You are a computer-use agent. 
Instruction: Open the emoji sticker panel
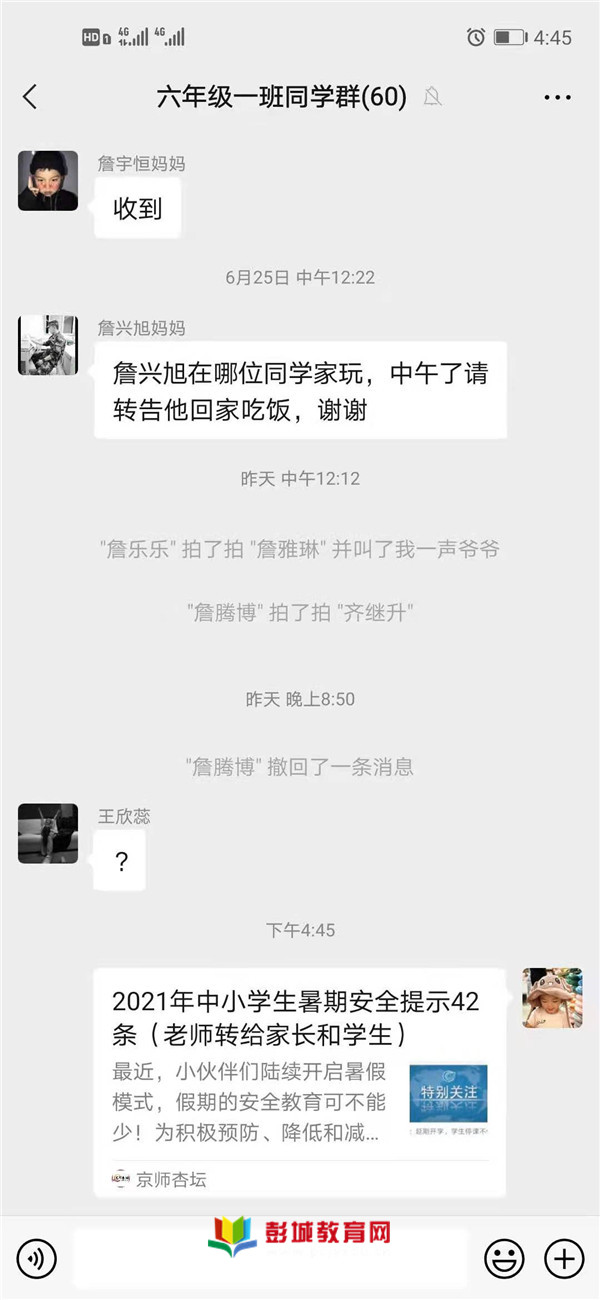coord(504,1257)
